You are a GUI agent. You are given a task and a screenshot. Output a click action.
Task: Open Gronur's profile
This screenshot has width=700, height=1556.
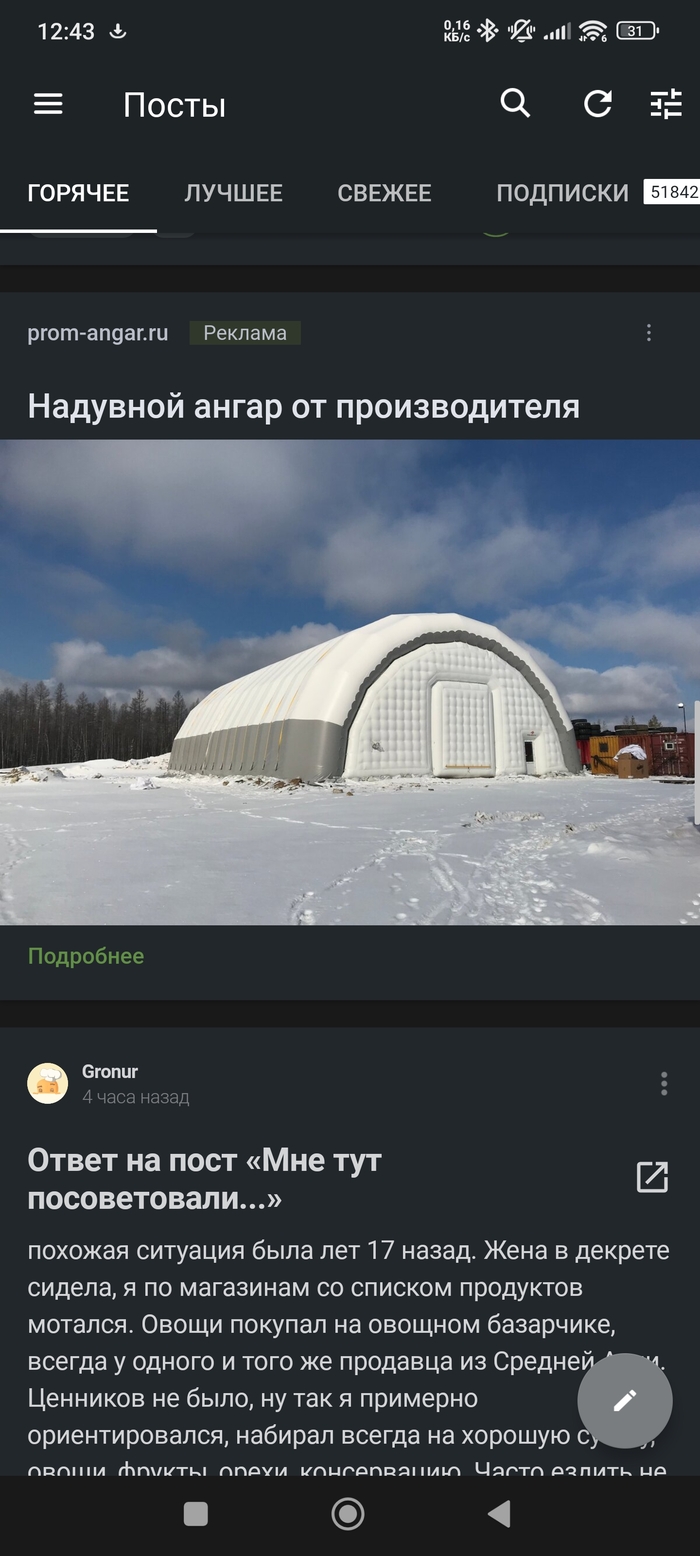pos(109,1072)
